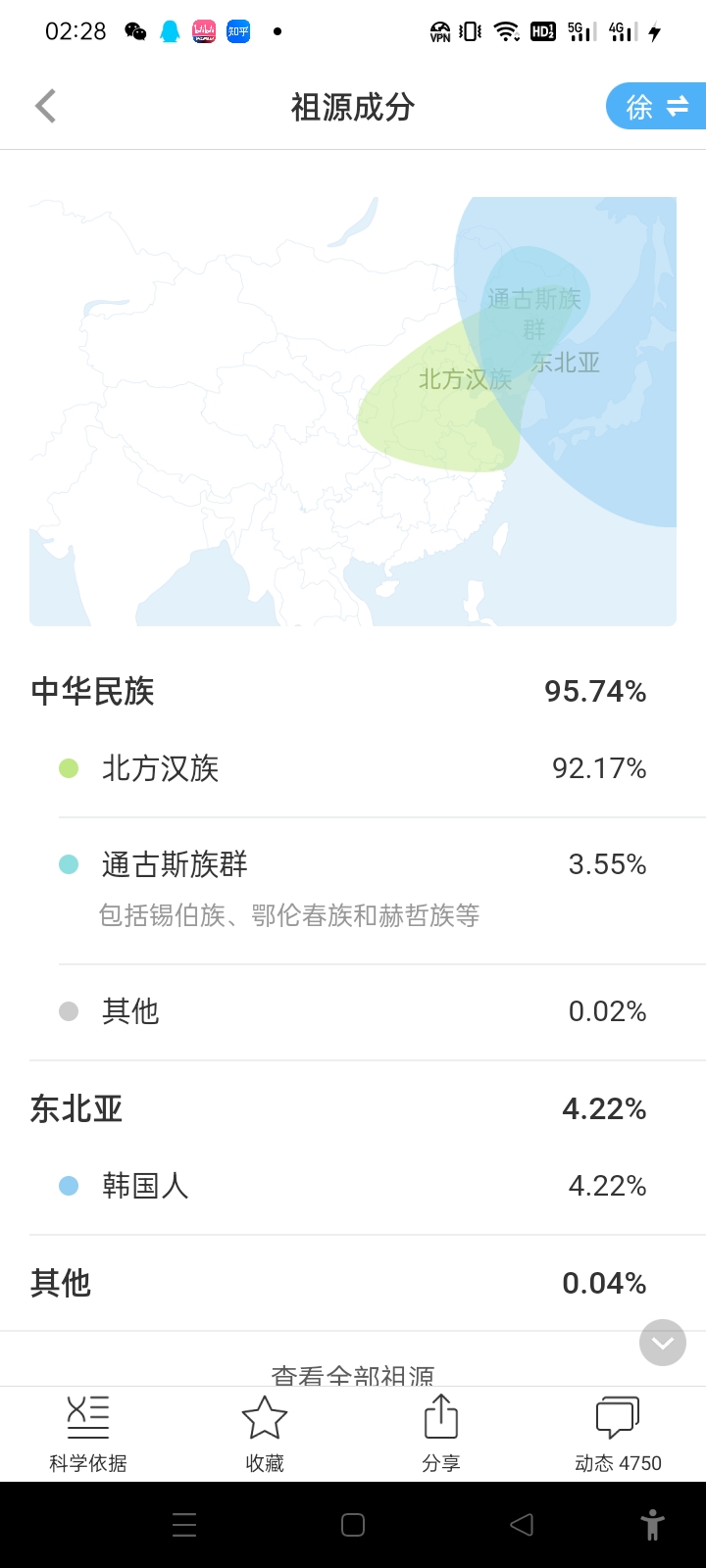Tap the system back triangle
Screen dimensions: 706x1568
(522, 1525)
